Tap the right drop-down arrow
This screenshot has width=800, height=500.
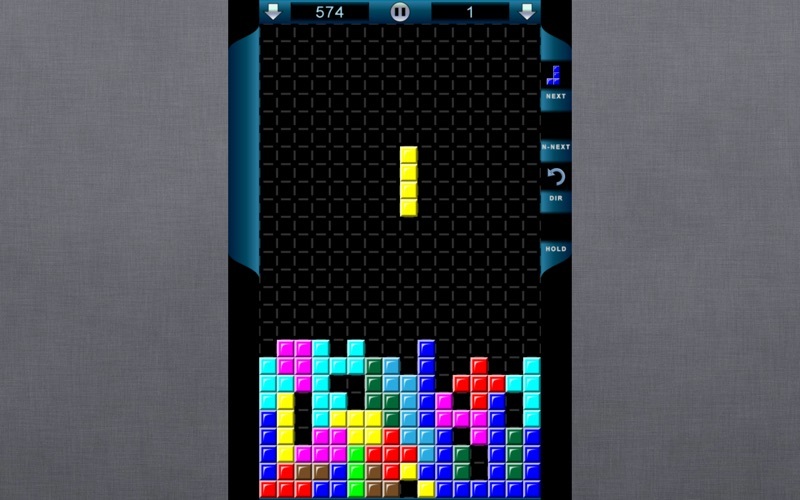click(x=527, y=12)
